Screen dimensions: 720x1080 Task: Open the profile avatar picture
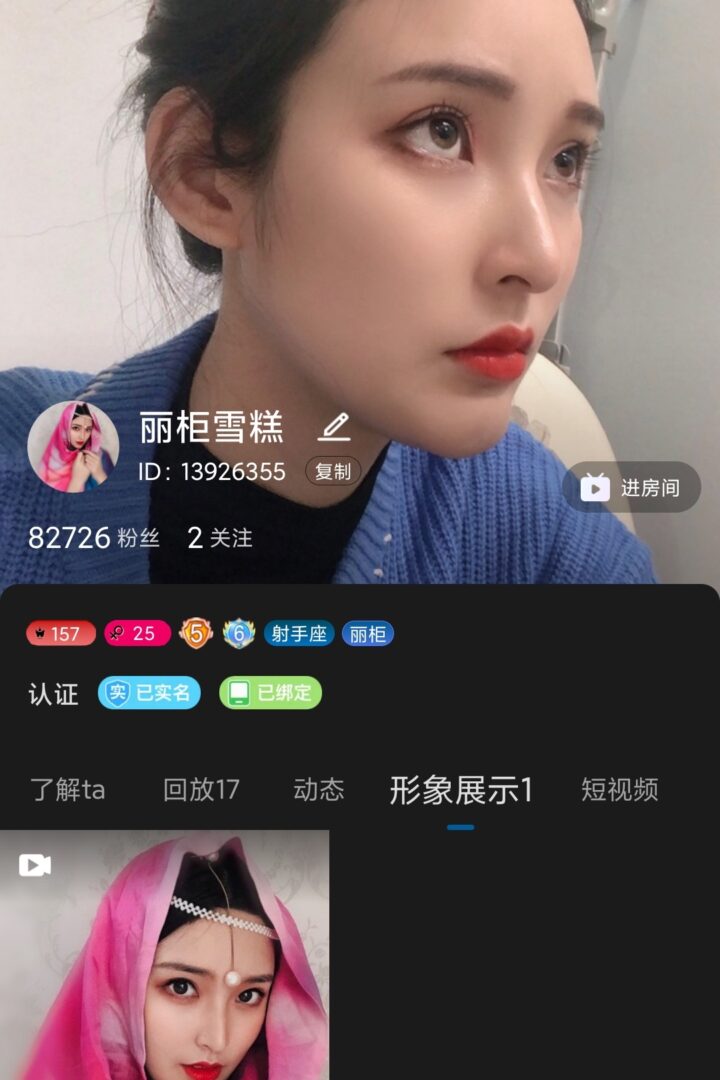pyautogui.click(x=73, y=447)
